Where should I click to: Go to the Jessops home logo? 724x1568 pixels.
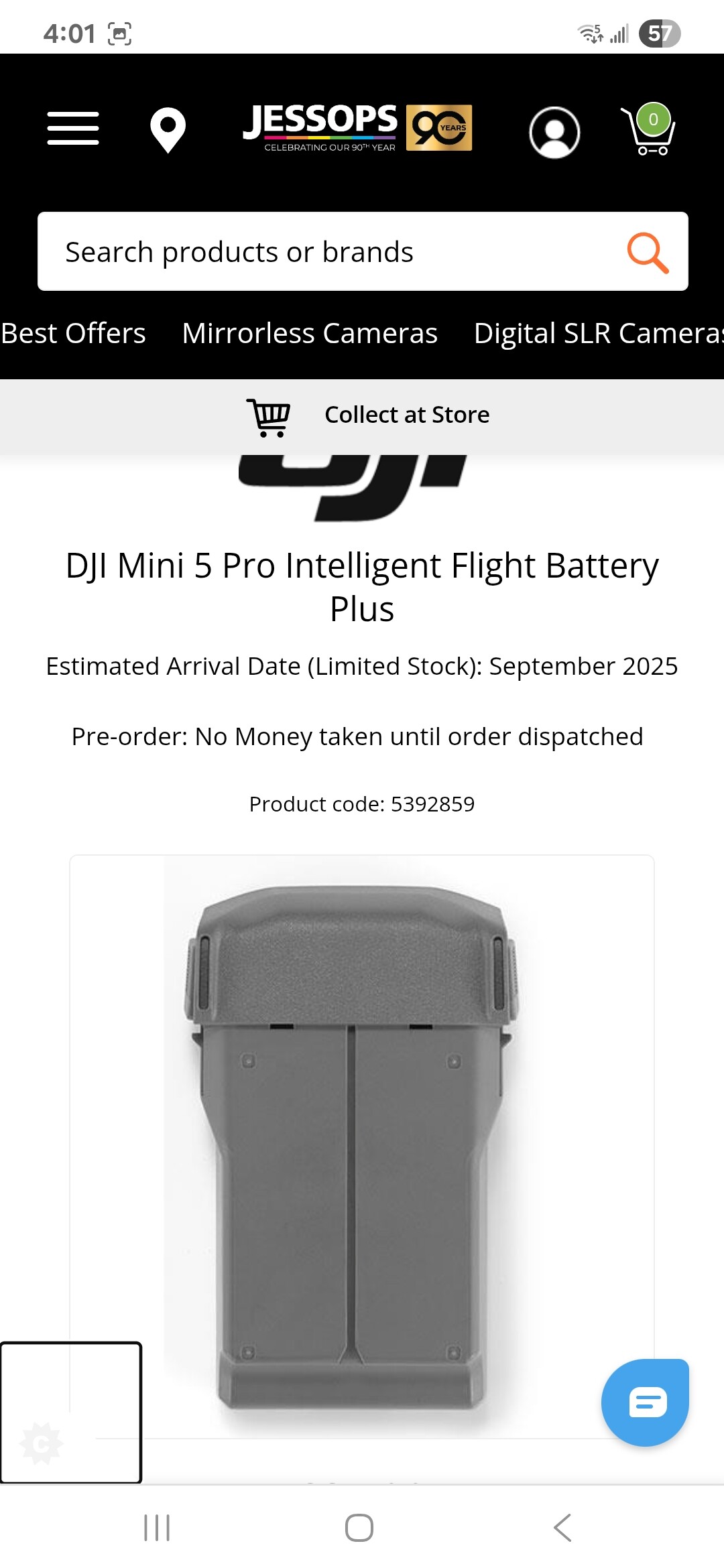point(357,128)
